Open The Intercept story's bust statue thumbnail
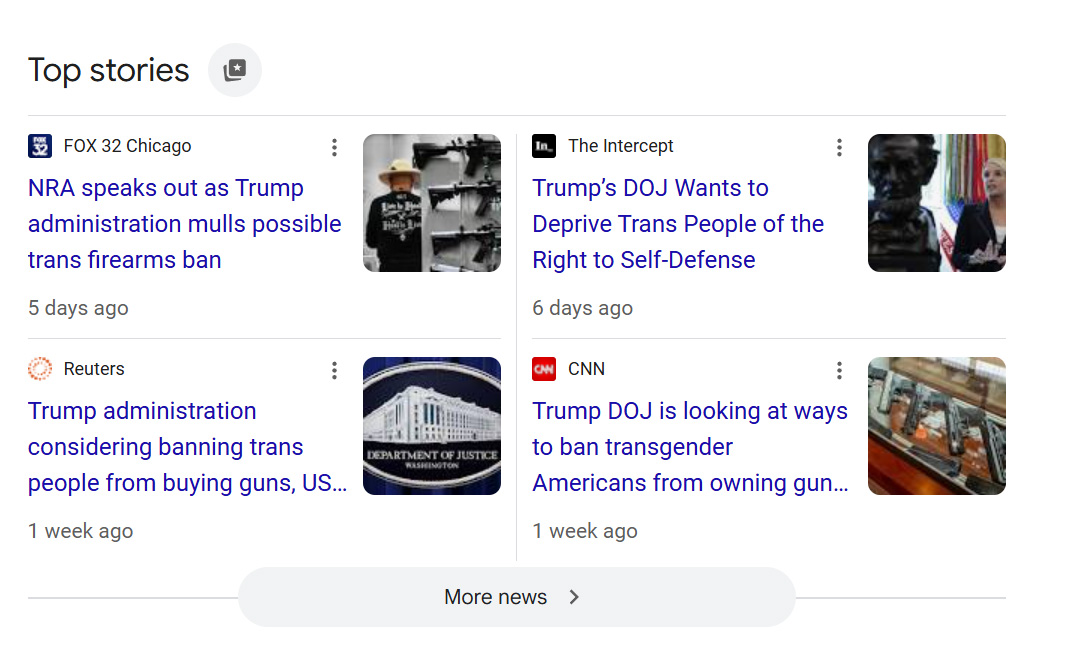 coord(936,203)
